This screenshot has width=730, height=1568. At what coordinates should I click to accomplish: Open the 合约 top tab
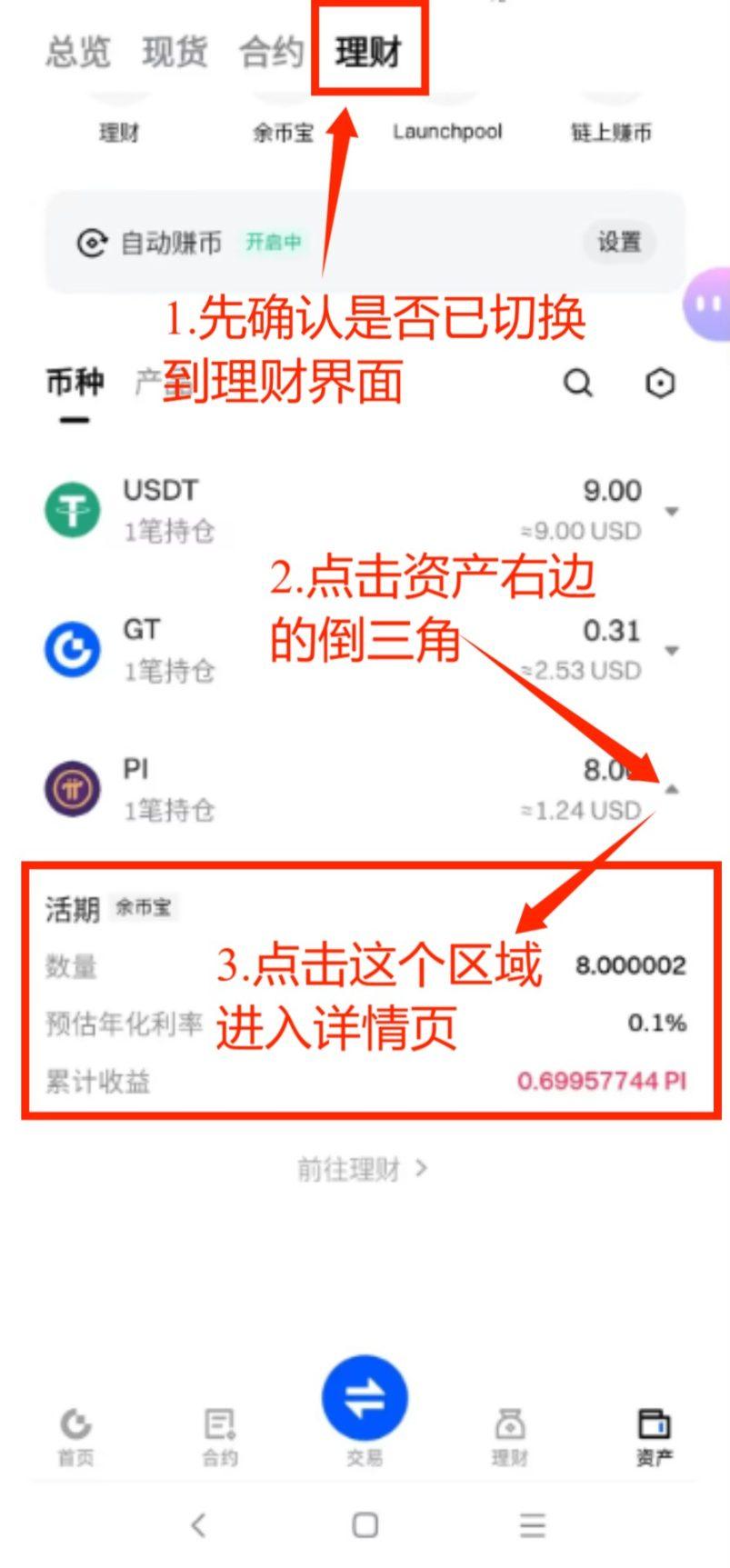click(271, 53)
